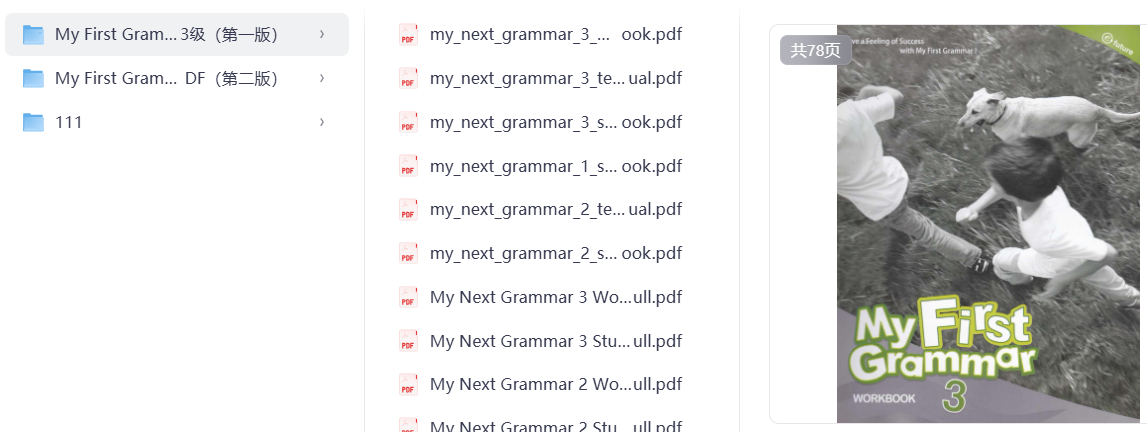Open my_next_grammar_2_s…ook.pdf
Screen dimensions: 1147x432
point(555,253)
